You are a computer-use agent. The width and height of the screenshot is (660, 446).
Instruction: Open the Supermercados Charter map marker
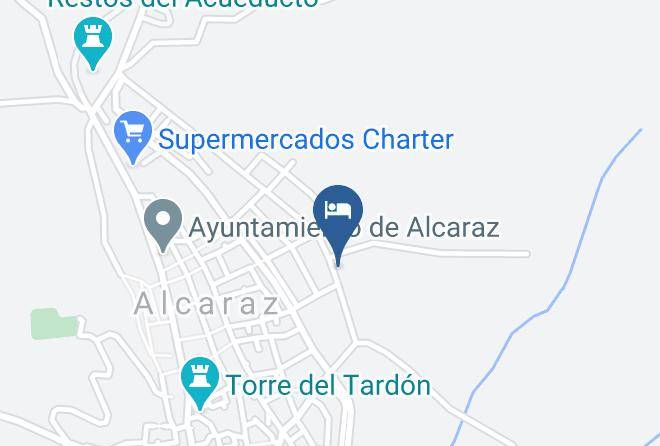132,134
